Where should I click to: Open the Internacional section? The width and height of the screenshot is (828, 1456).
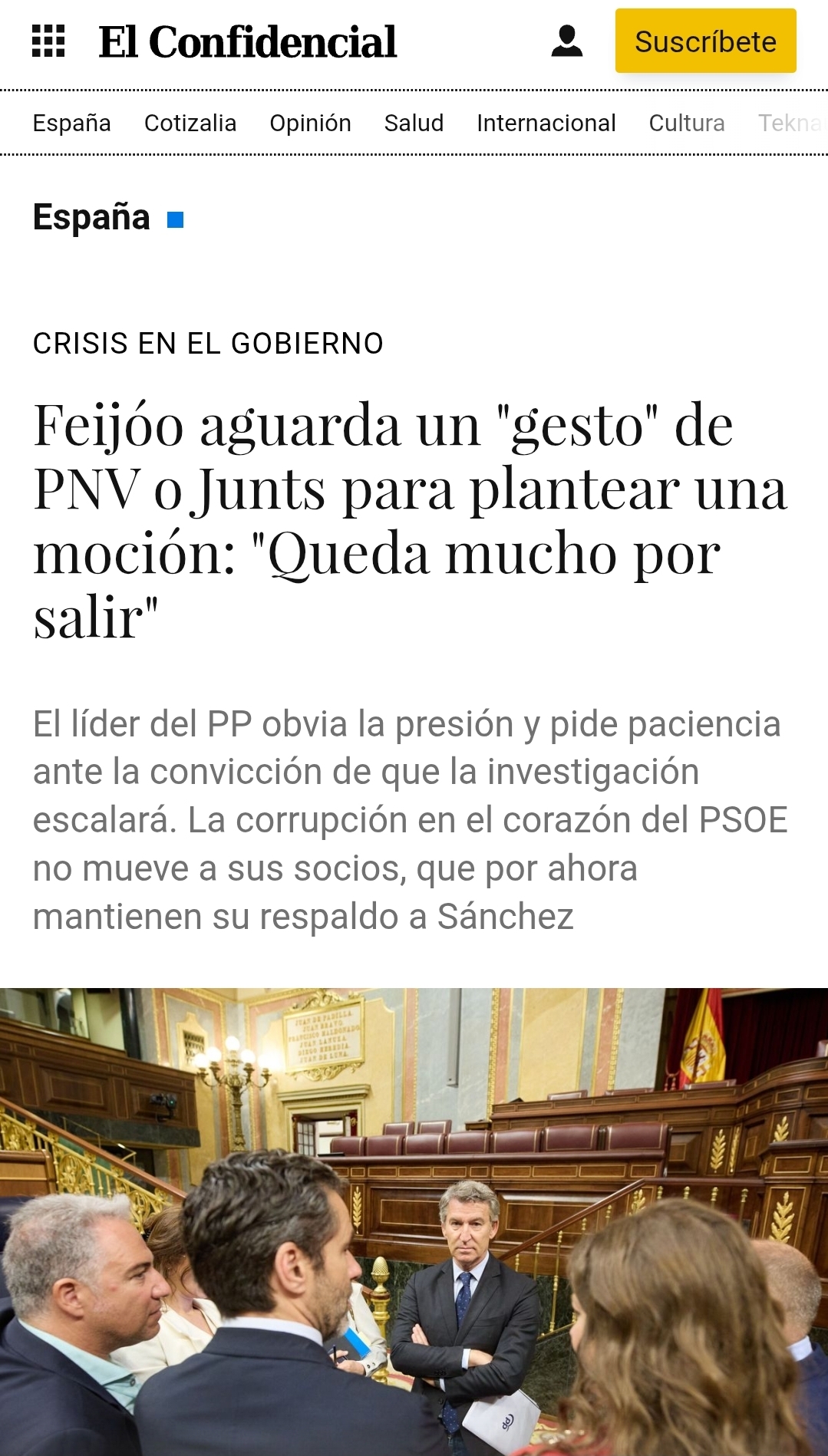tap(546, 123)
